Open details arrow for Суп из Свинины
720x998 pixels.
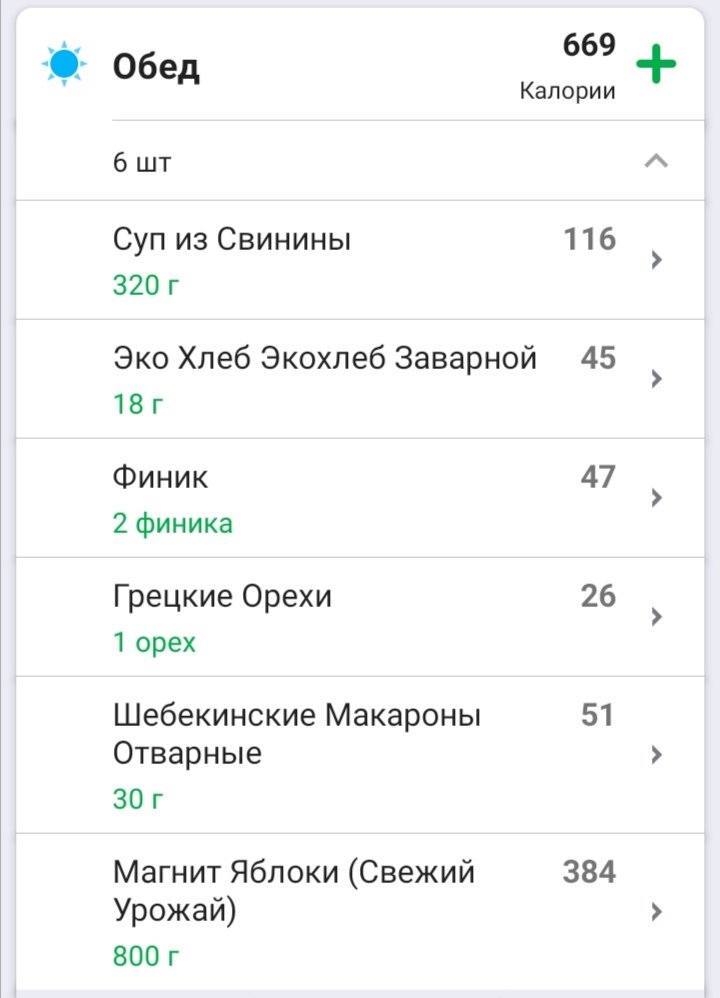657,259
